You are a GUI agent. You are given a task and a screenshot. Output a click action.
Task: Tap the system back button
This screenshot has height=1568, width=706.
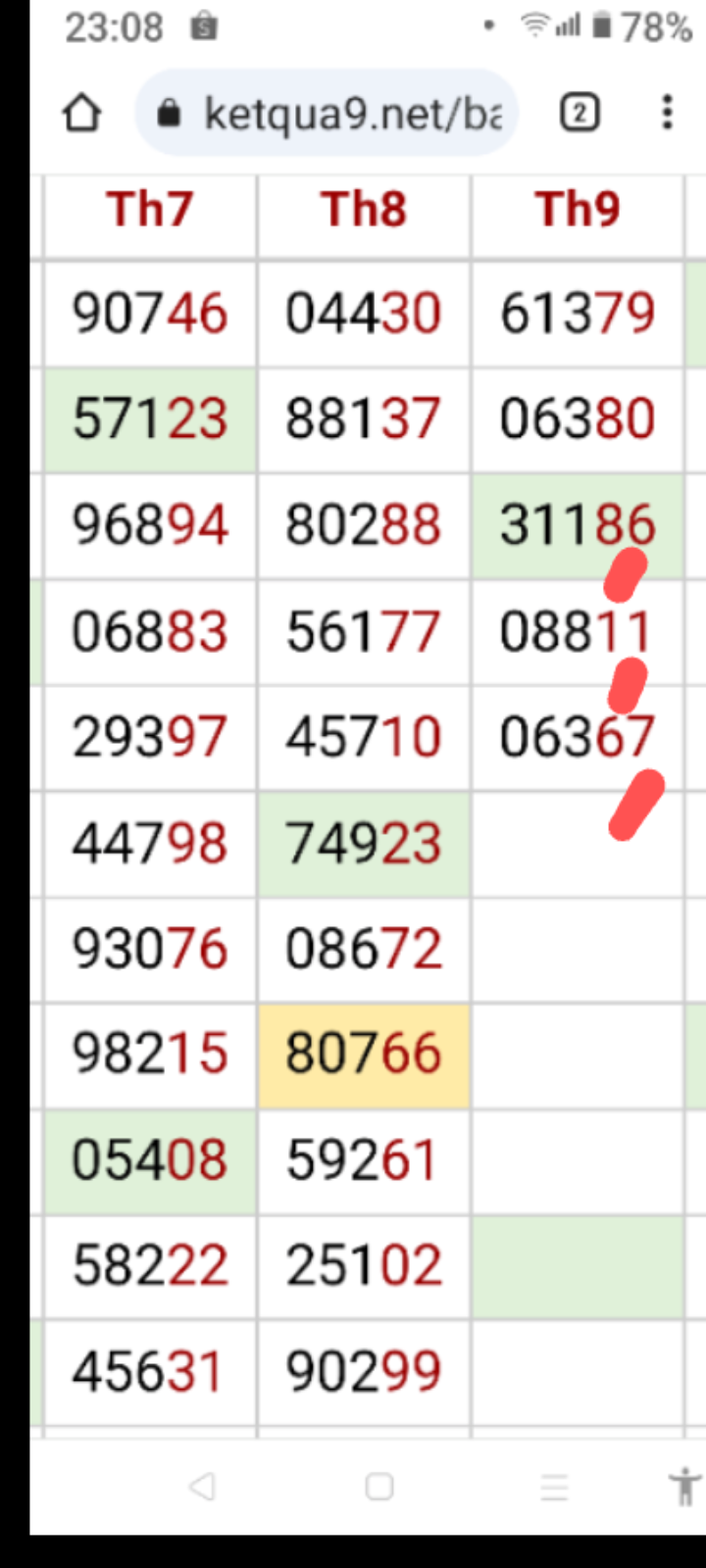click(202, 1487)
